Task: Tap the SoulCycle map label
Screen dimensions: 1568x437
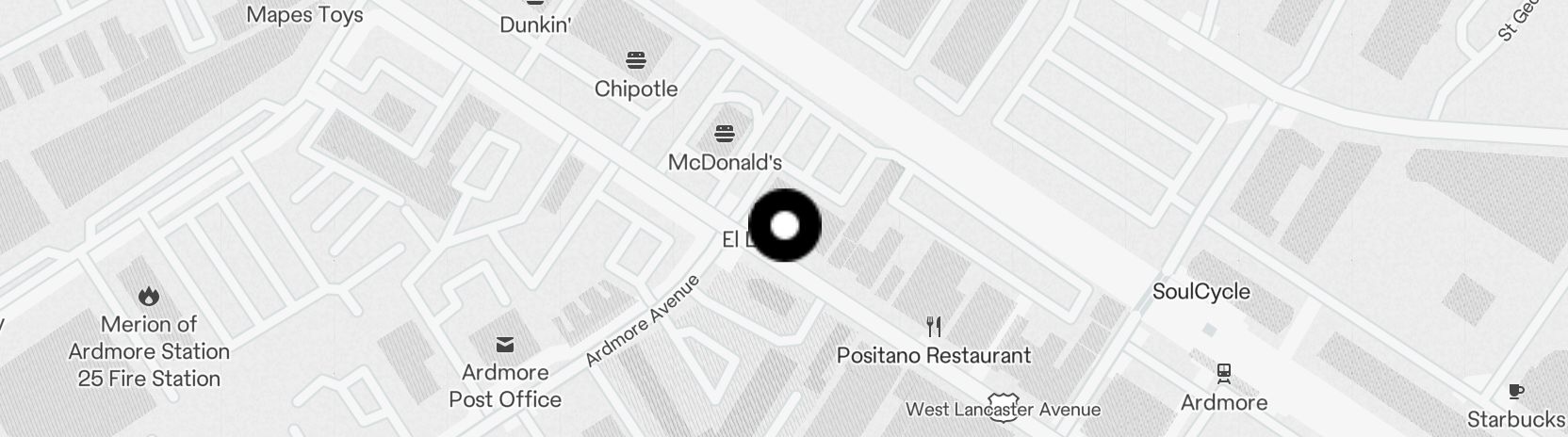Action: click(x=1200, y=292)
